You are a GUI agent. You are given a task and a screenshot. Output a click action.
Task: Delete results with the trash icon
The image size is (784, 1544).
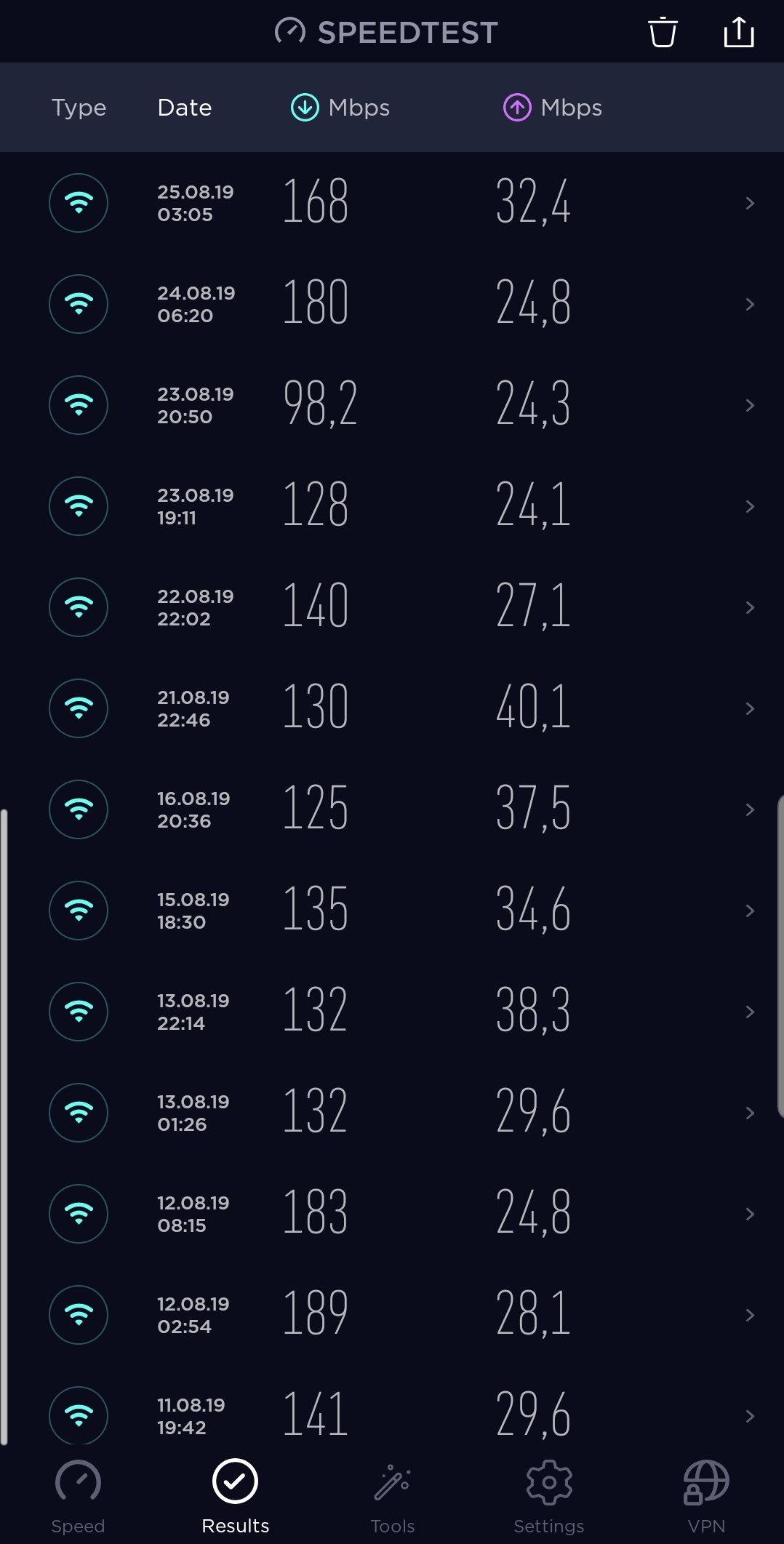point(663,32)
